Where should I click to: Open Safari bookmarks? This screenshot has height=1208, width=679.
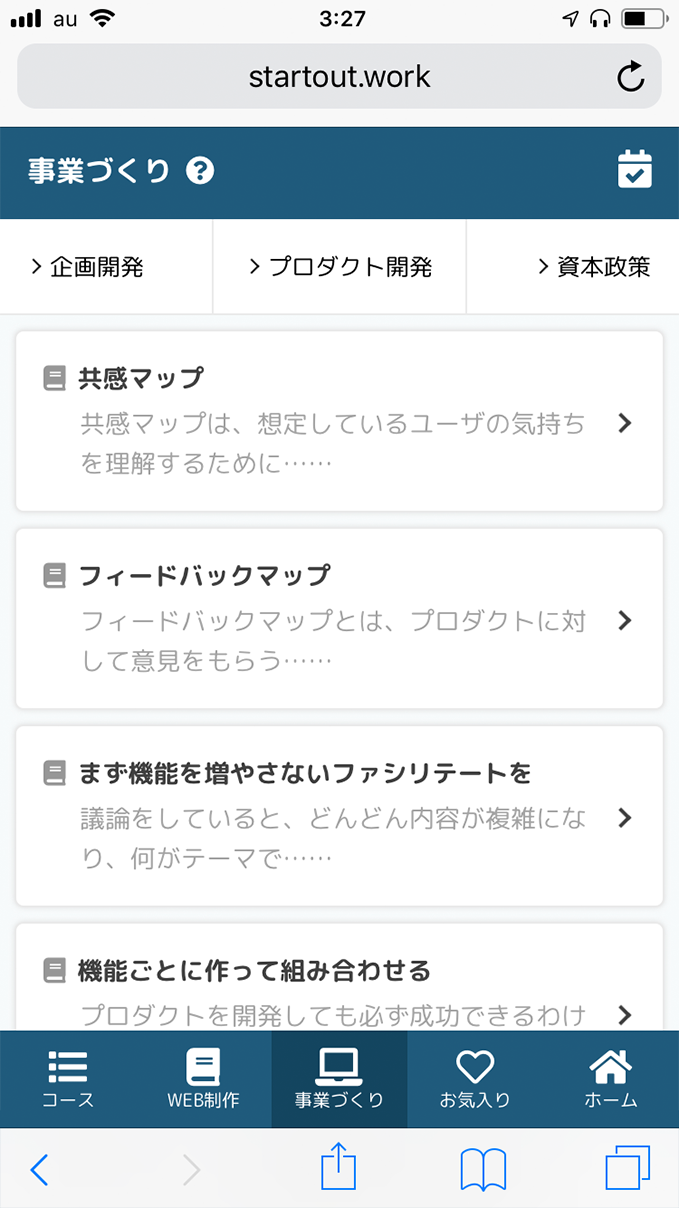click(x=483, y=1169)
